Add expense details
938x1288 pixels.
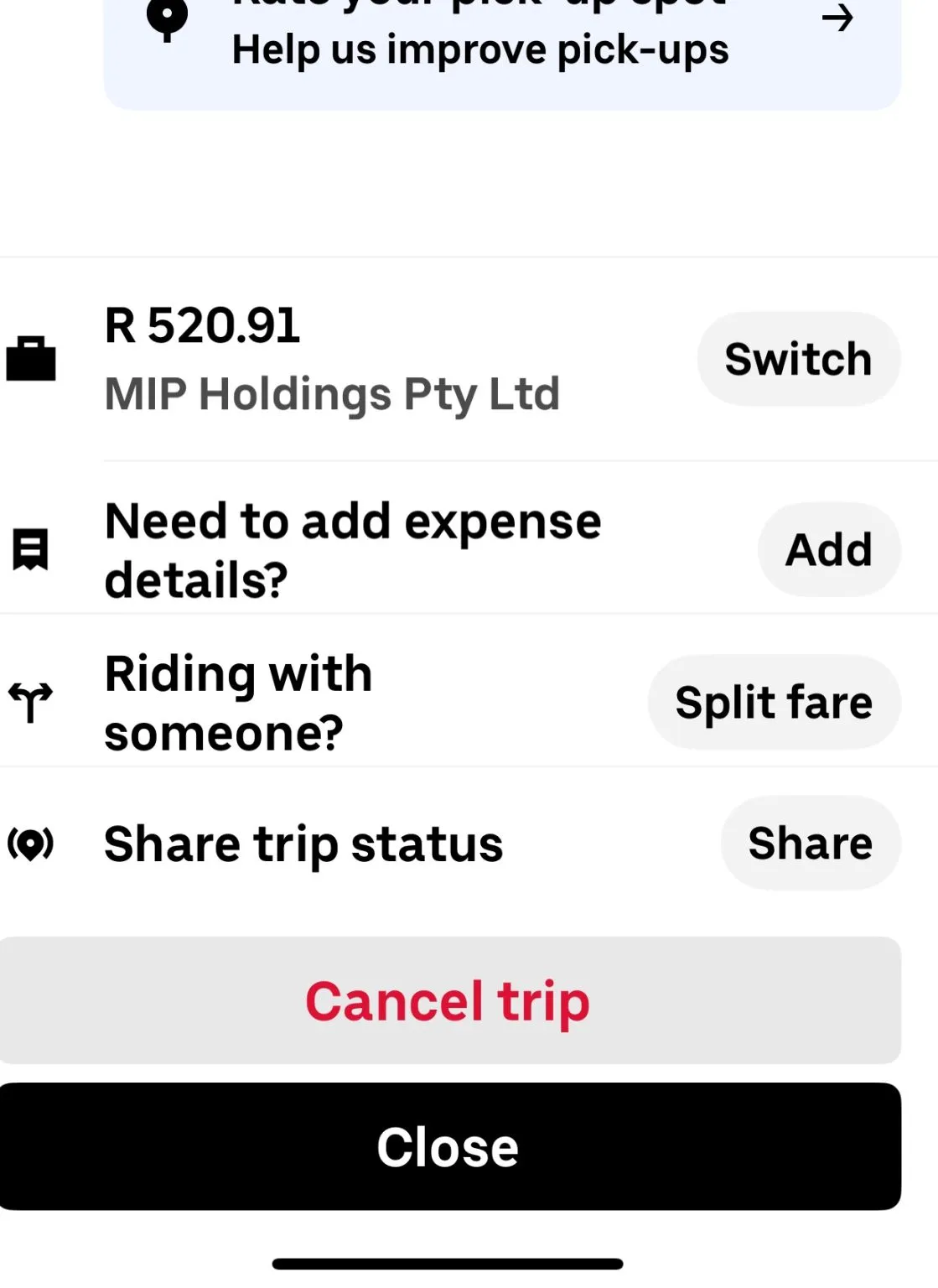pyautogui.click(x=828, y=550)
